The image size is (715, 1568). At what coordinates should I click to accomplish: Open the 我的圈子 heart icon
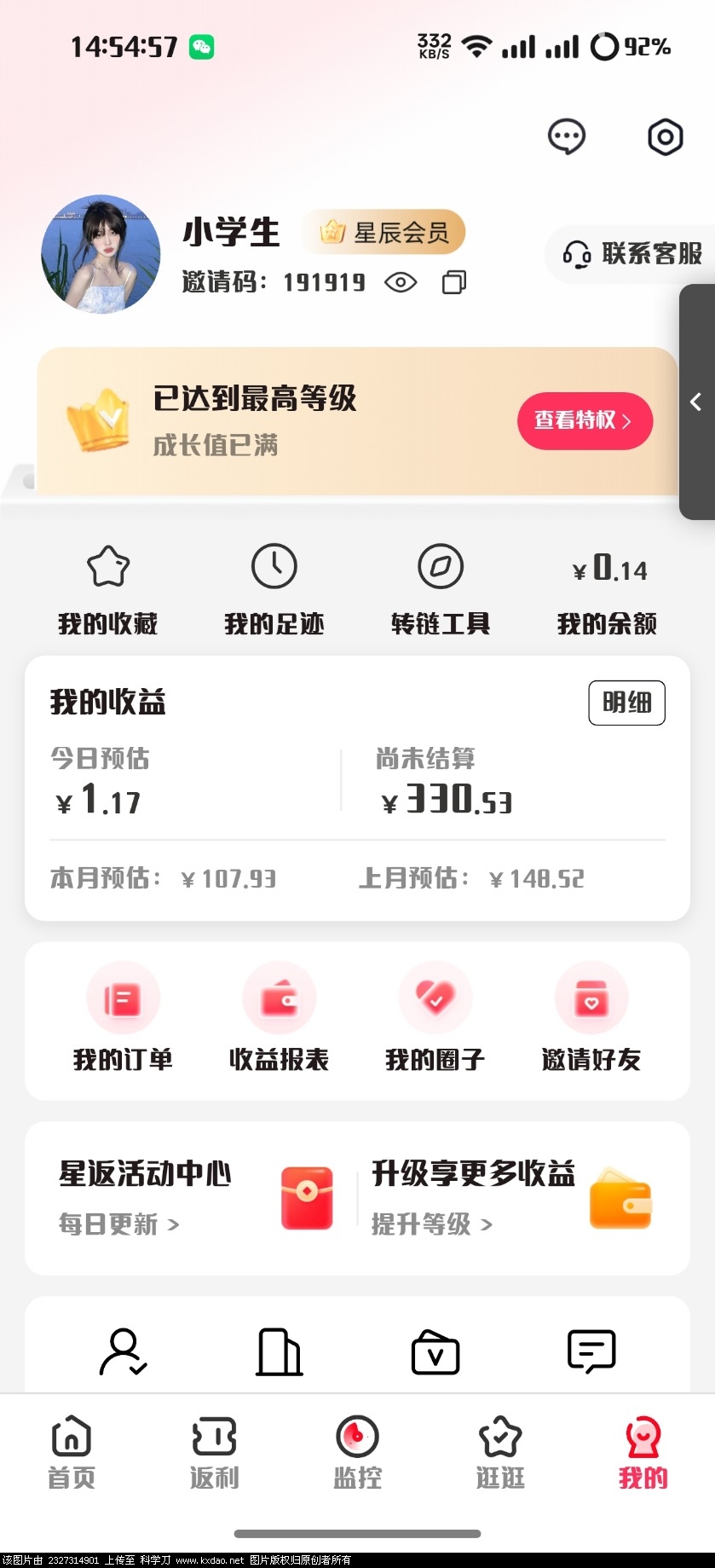click(435, 997)
